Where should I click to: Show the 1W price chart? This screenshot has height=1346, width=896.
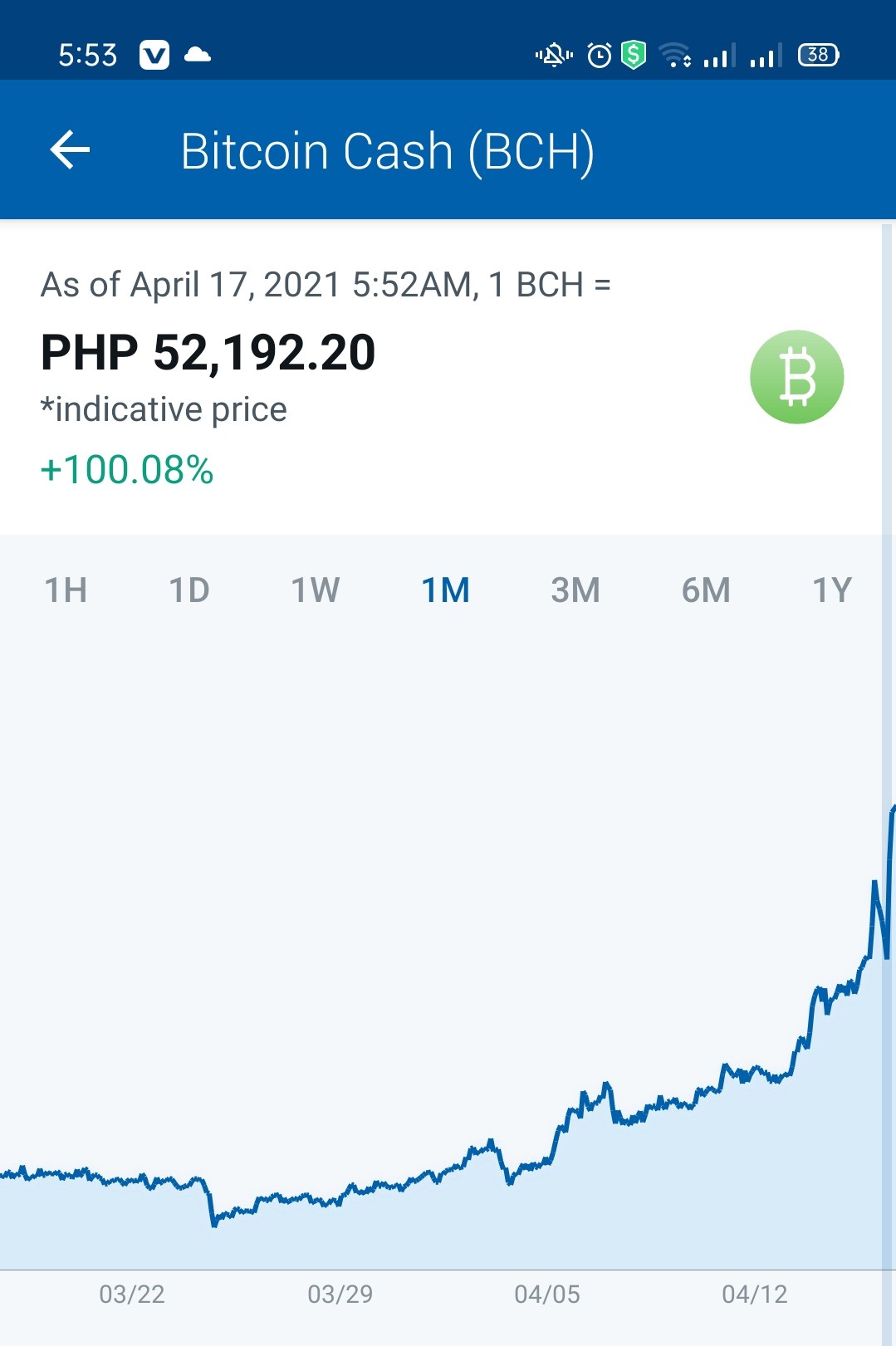[316, 590]
